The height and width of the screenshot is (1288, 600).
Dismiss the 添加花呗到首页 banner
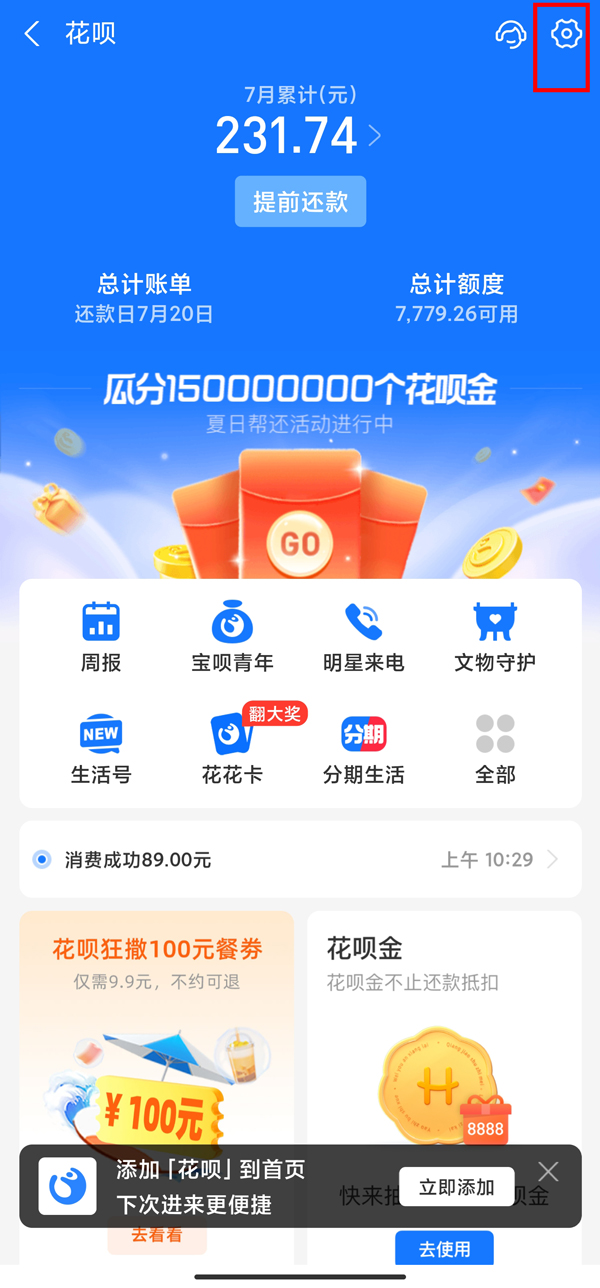click(x=548, y=1172)
